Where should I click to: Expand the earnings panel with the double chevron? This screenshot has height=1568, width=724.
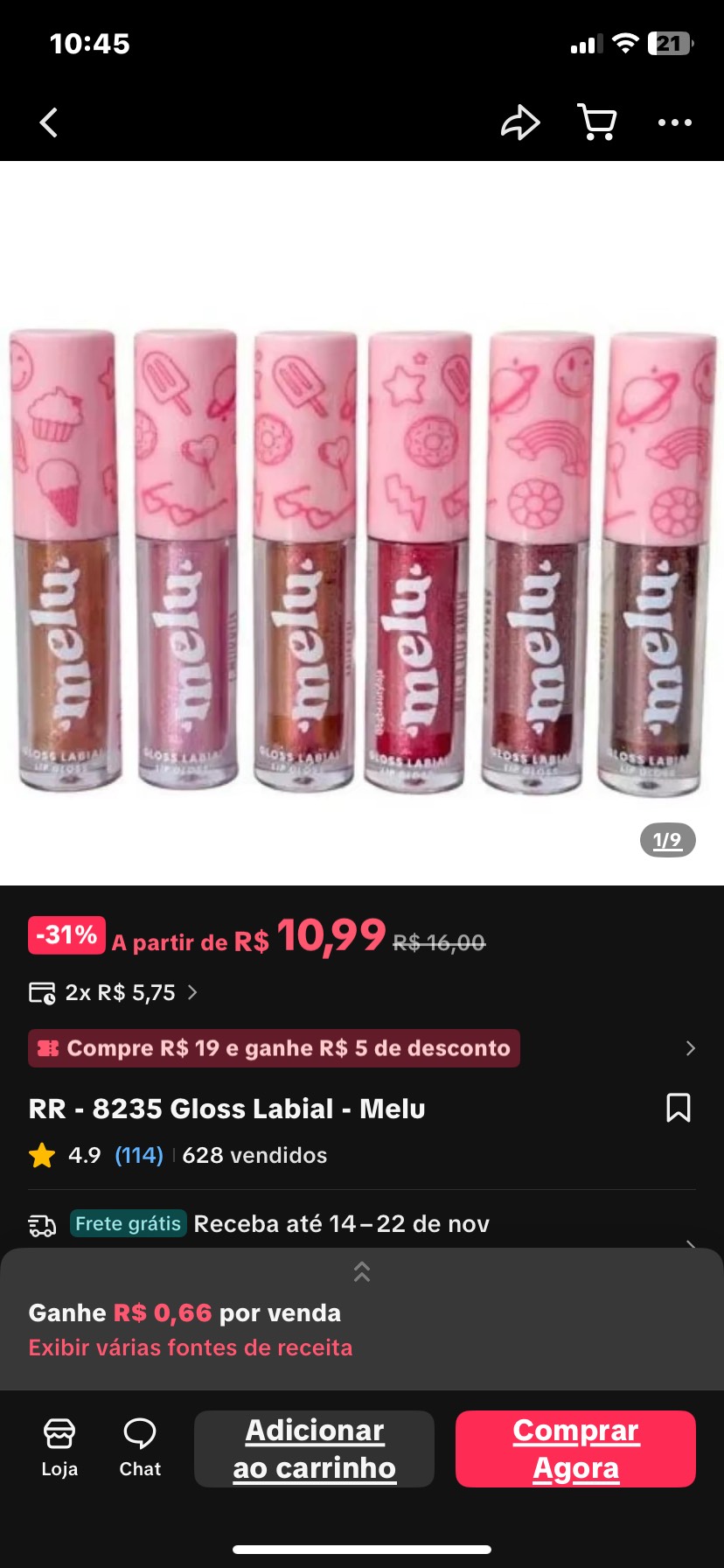(x=362, y=1271)
